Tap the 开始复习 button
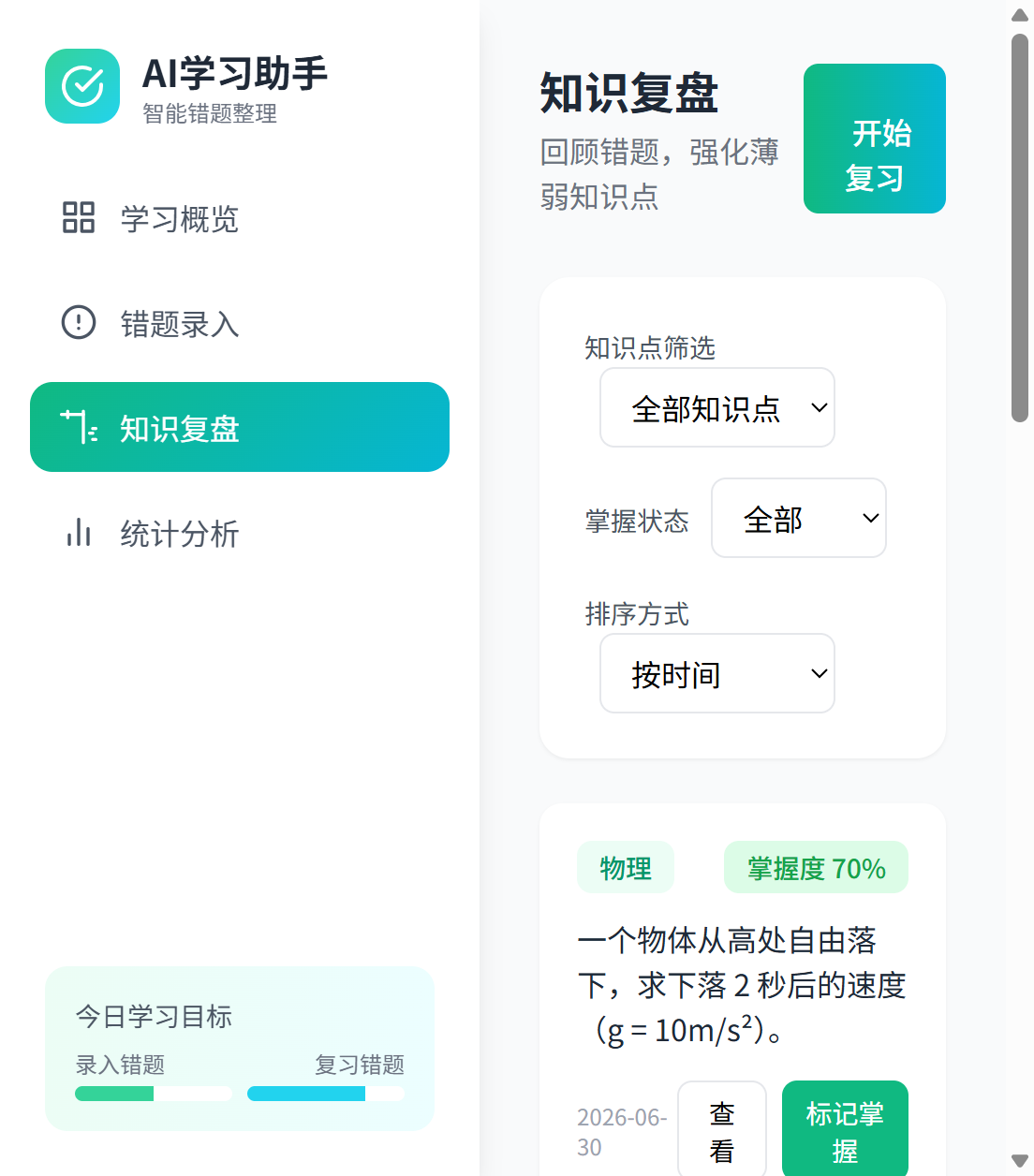The height and width of the screenshot is (1176, 1034). pos(875,139)
